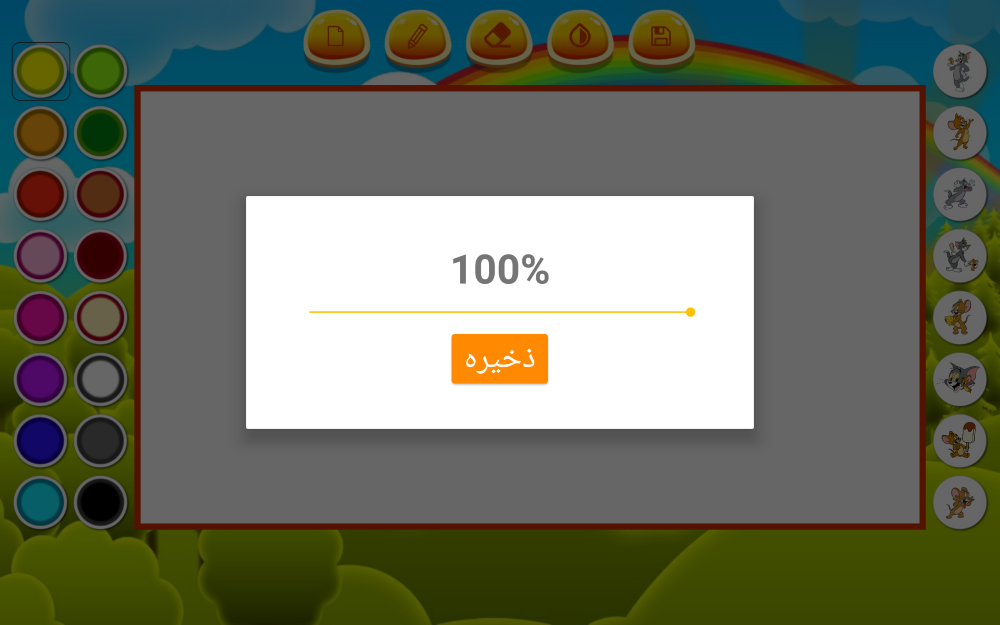
Task: Pick the light green color swatch
Action: [100, 71]
